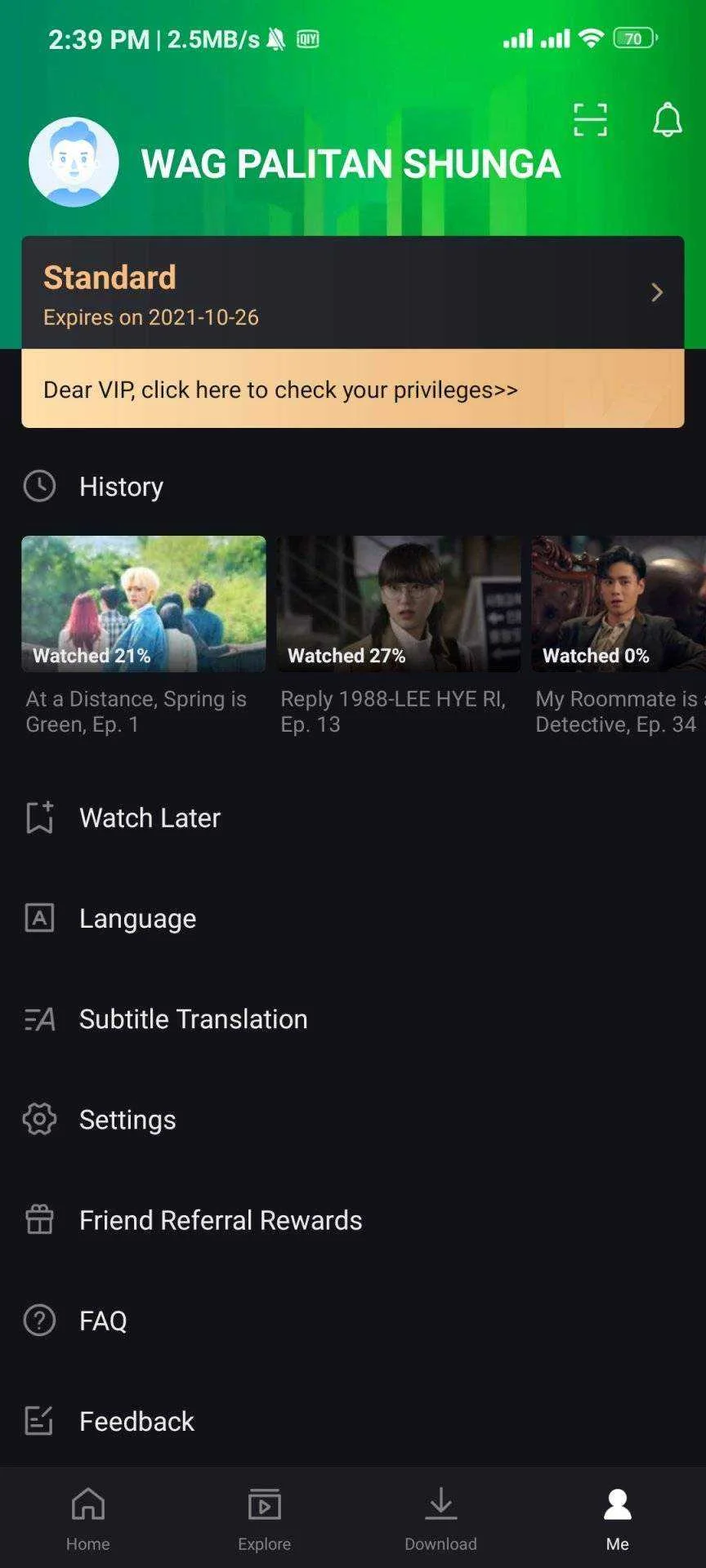Select the Me tab
Viewport: 706px width, 1568px height.
[x=618, y=1519]
